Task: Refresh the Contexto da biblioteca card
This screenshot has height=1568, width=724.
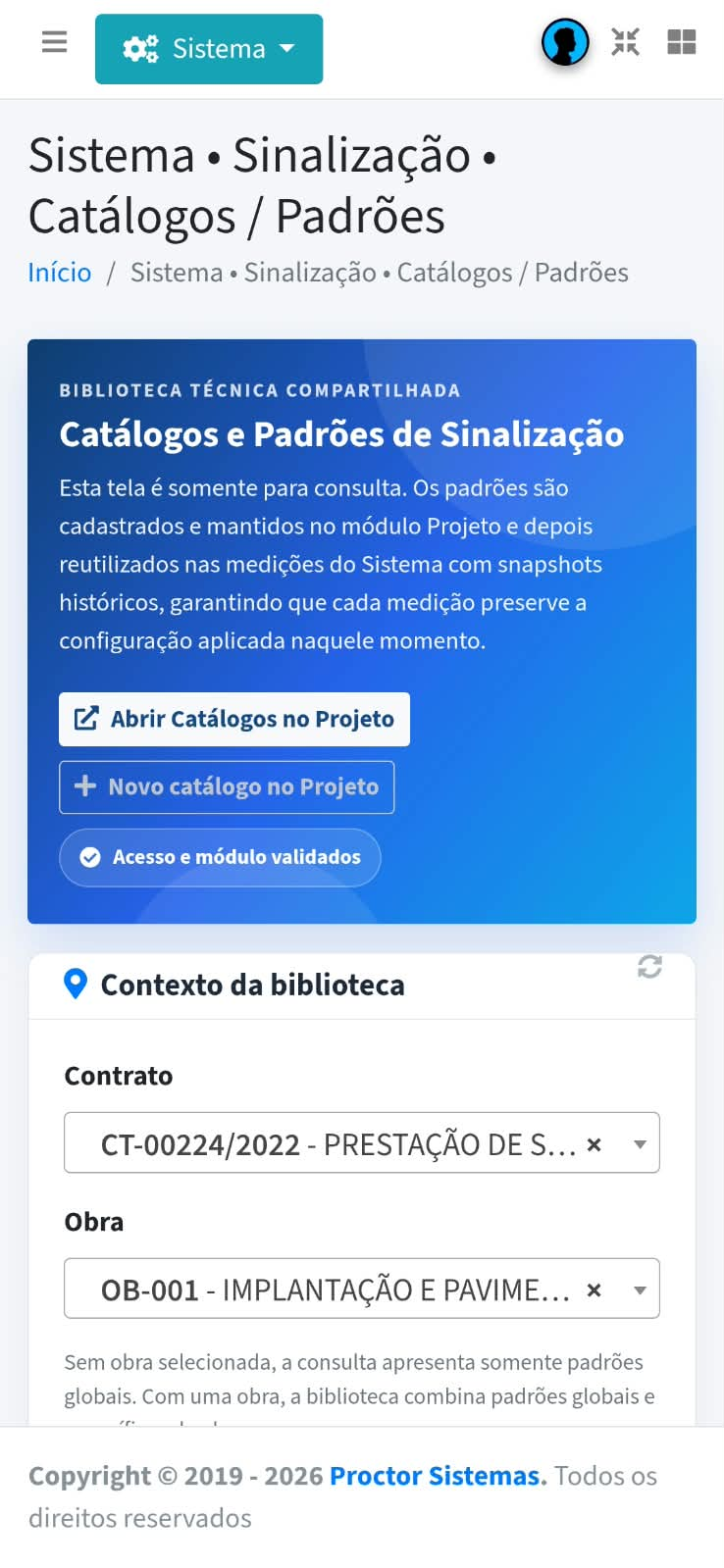Action: [649, 967]
